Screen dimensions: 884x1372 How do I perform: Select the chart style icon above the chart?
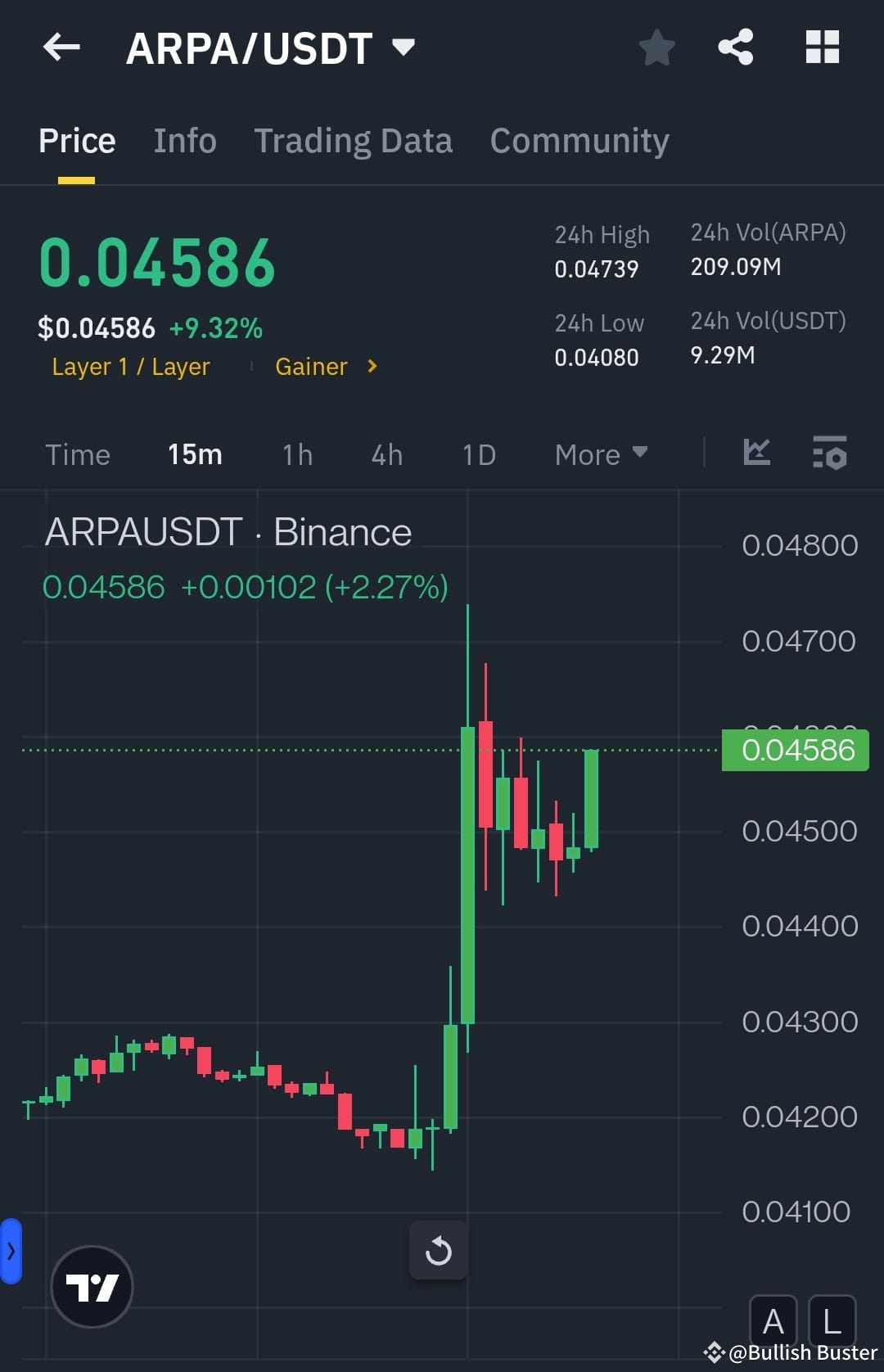point(756,454)
